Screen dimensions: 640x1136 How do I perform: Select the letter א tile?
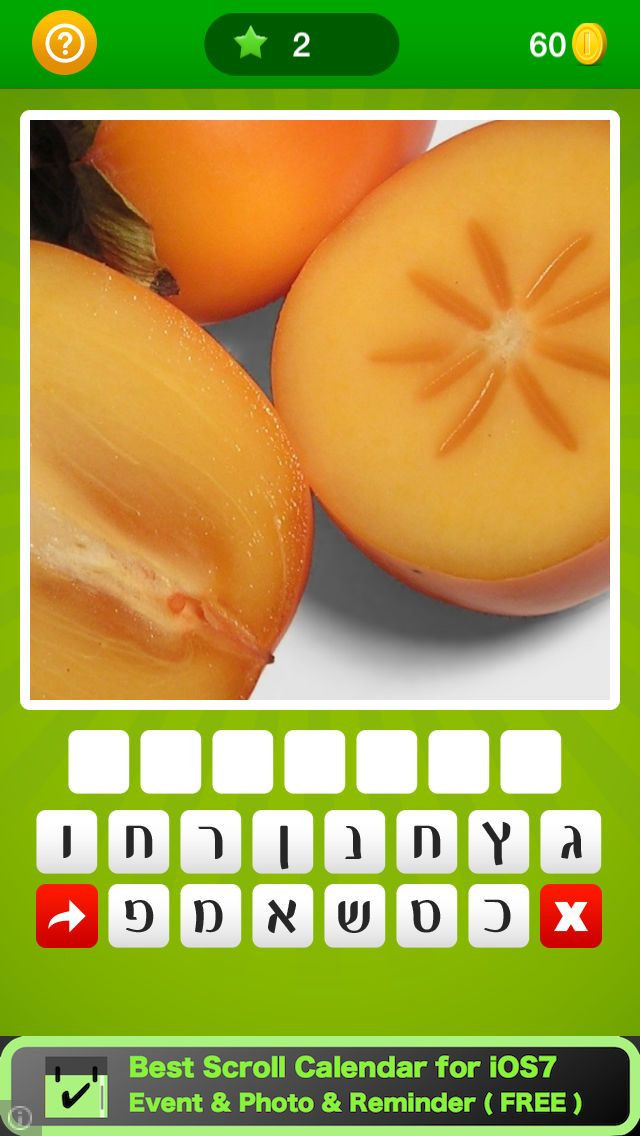click(283, 916)
